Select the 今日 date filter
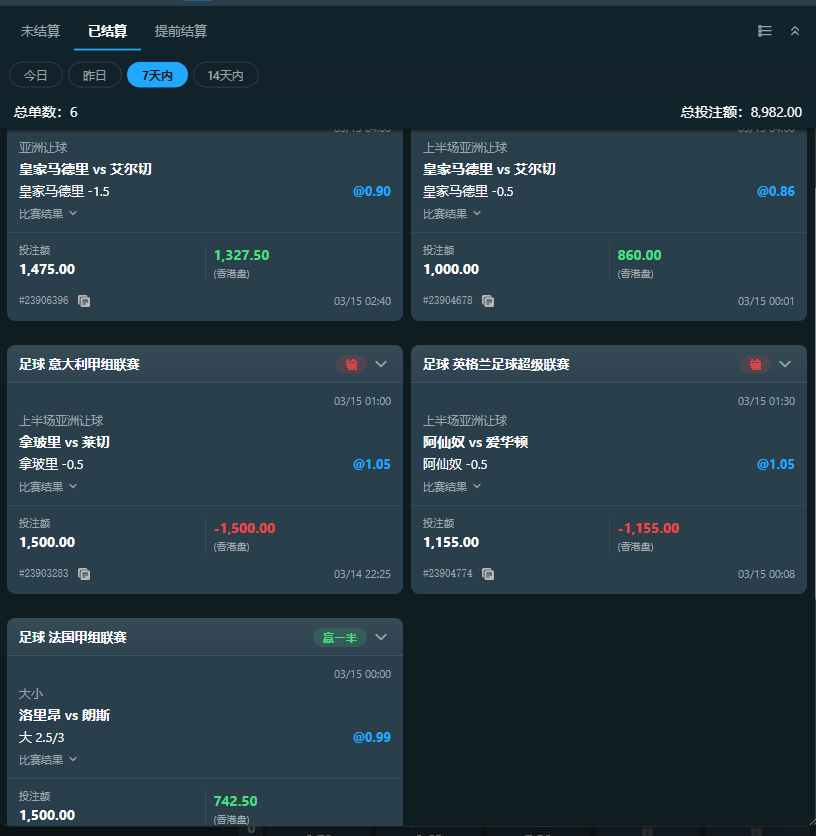The height and width of the screenshot is (836, 816). (36, 75)
